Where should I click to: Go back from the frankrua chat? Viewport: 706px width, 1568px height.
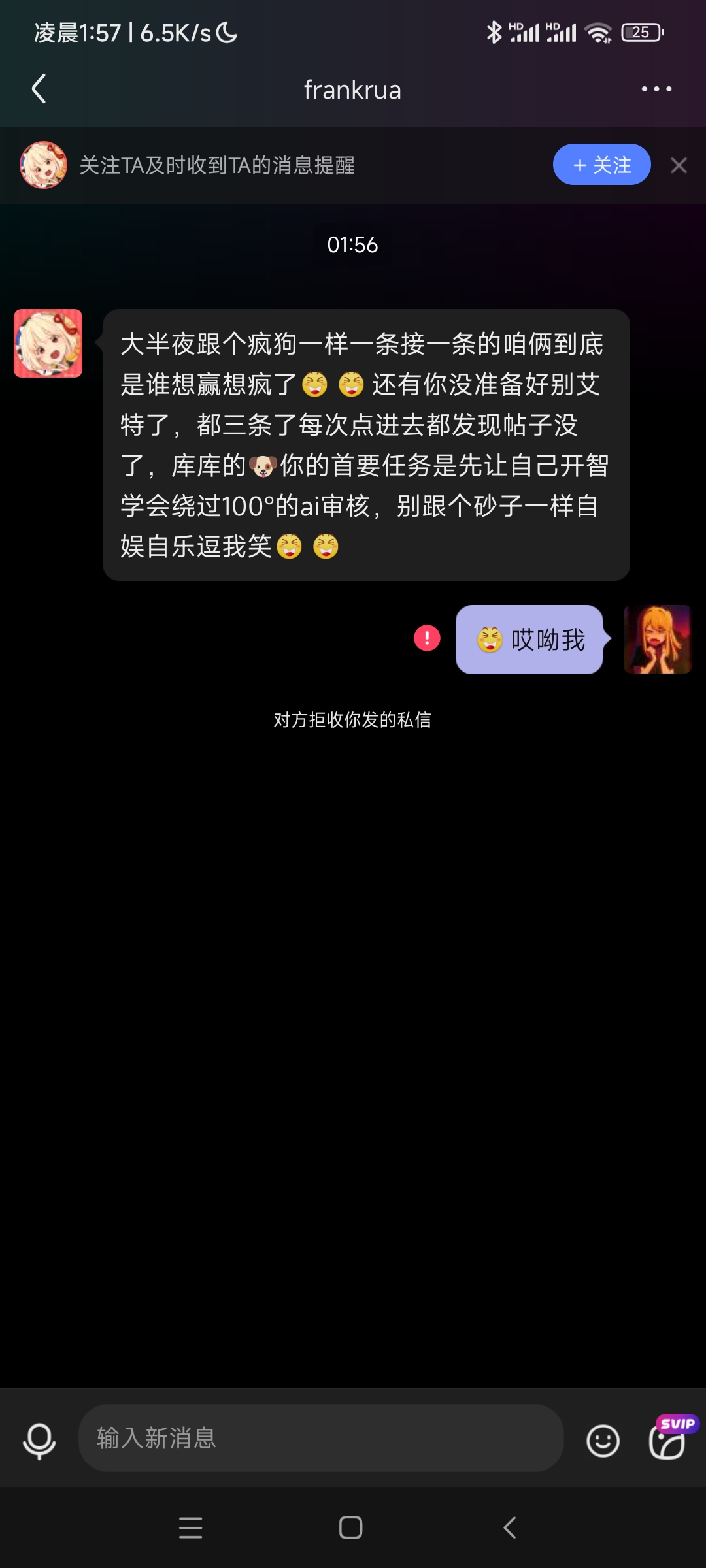pyautogui.click(x=39, y=89)
